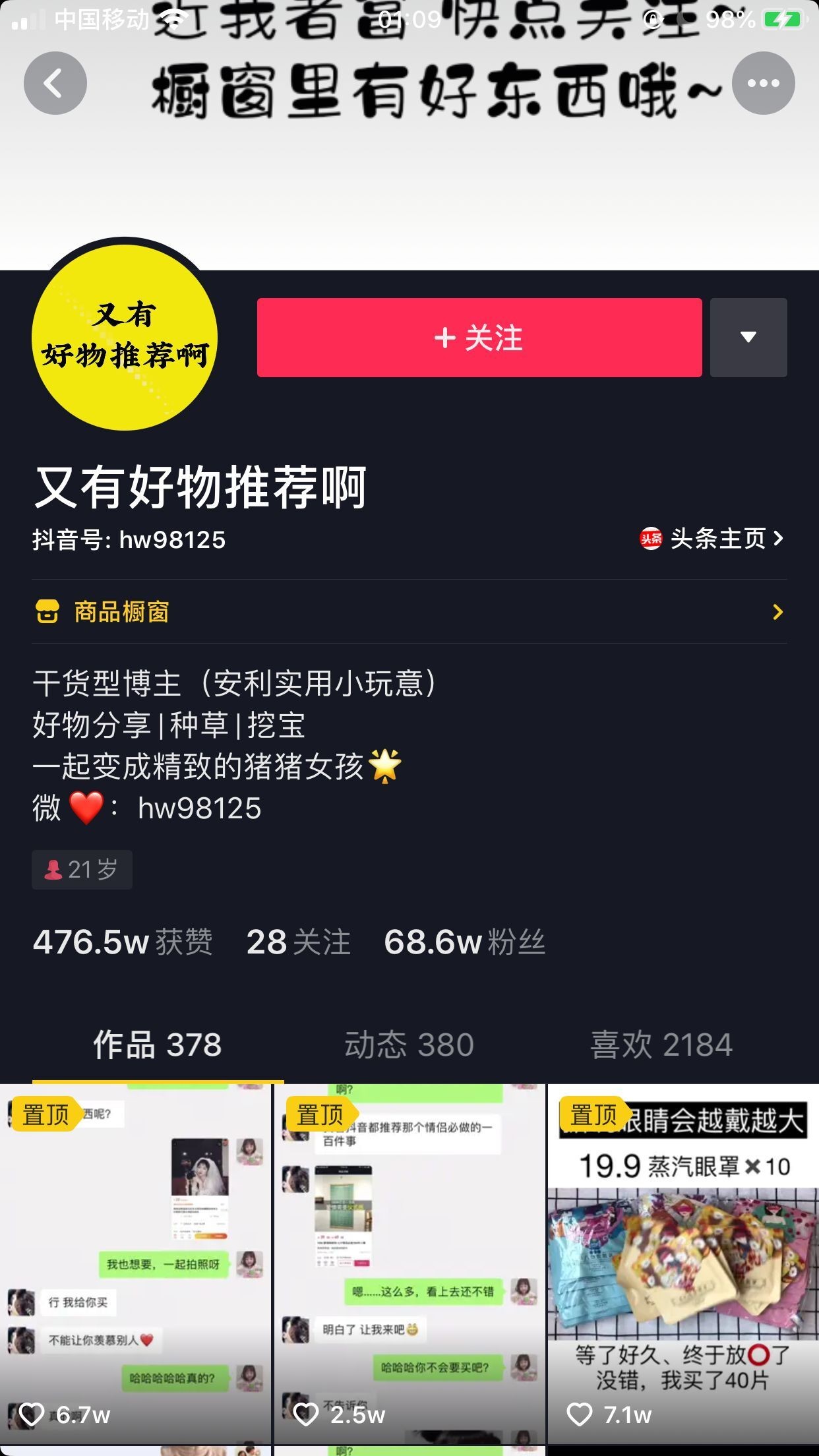The width and height of the screenshot is (819, 1456).
Task: Open the profile avatar picture
Action: pos(125,337)
